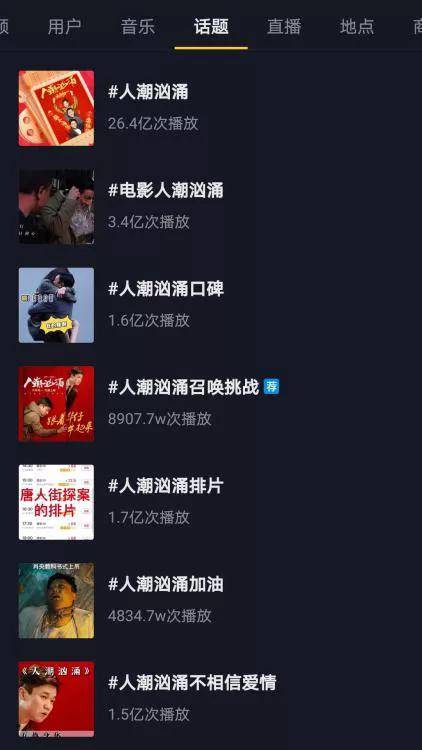Switch to the 地点 tab
This screenshot has height=750, width=422.
(357, 27)
